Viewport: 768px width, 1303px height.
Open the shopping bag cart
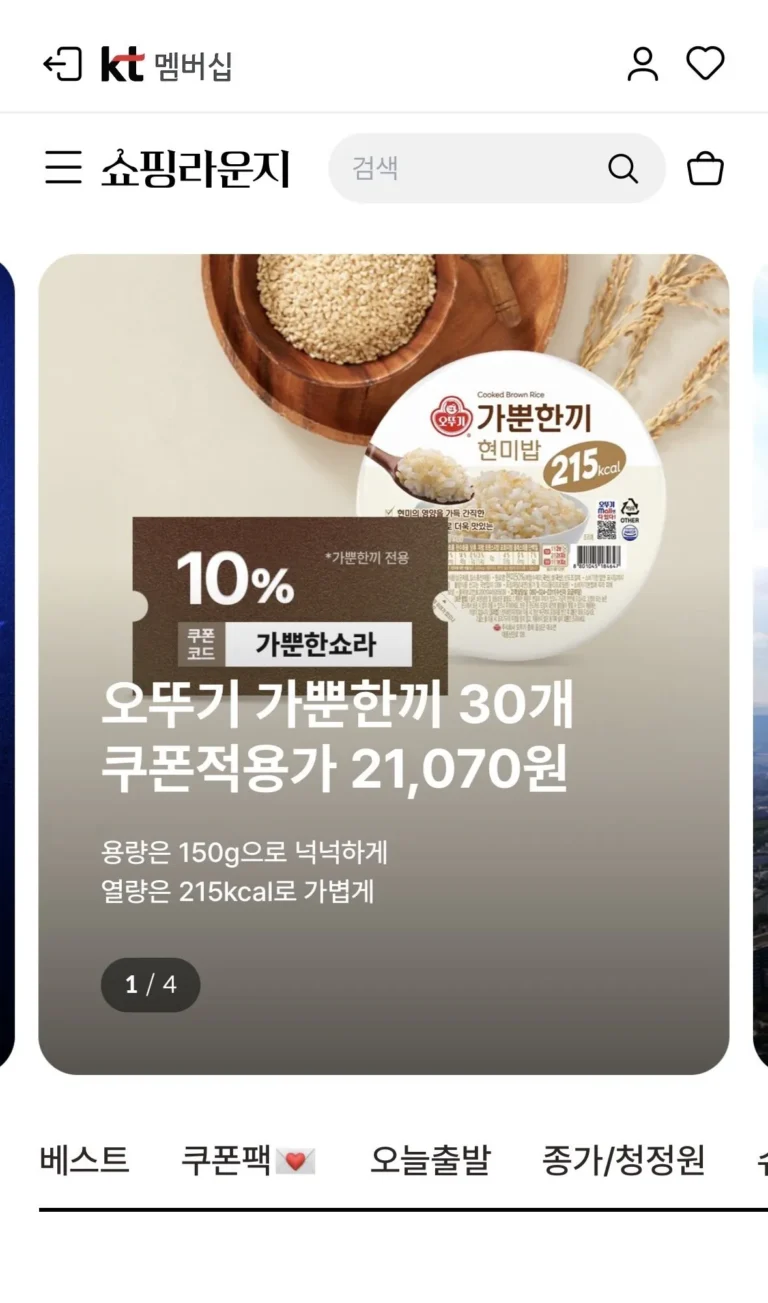click(x=705, y=168)
